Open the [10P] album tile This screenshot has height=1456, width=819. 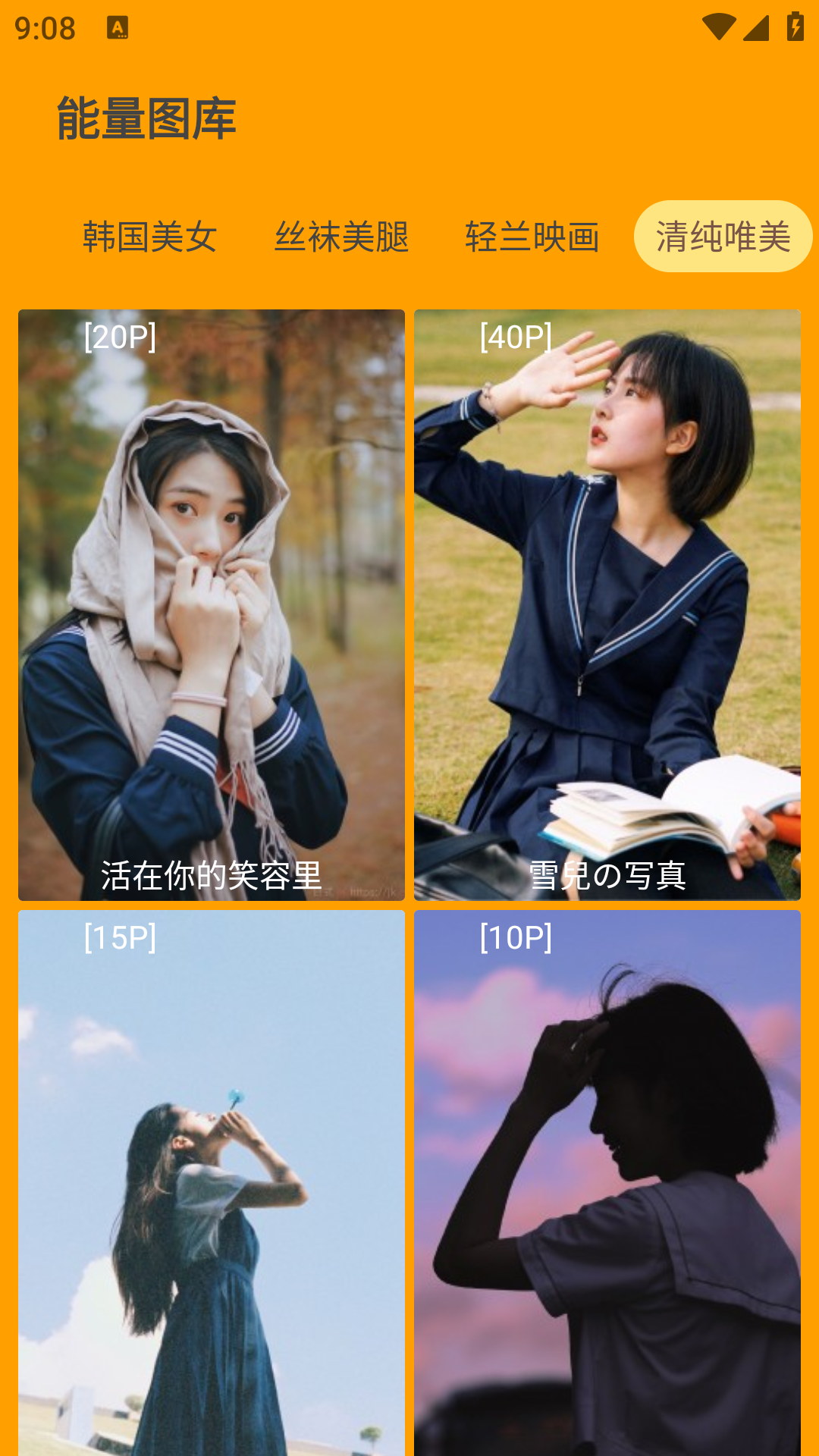click(x=607, y=1181)
